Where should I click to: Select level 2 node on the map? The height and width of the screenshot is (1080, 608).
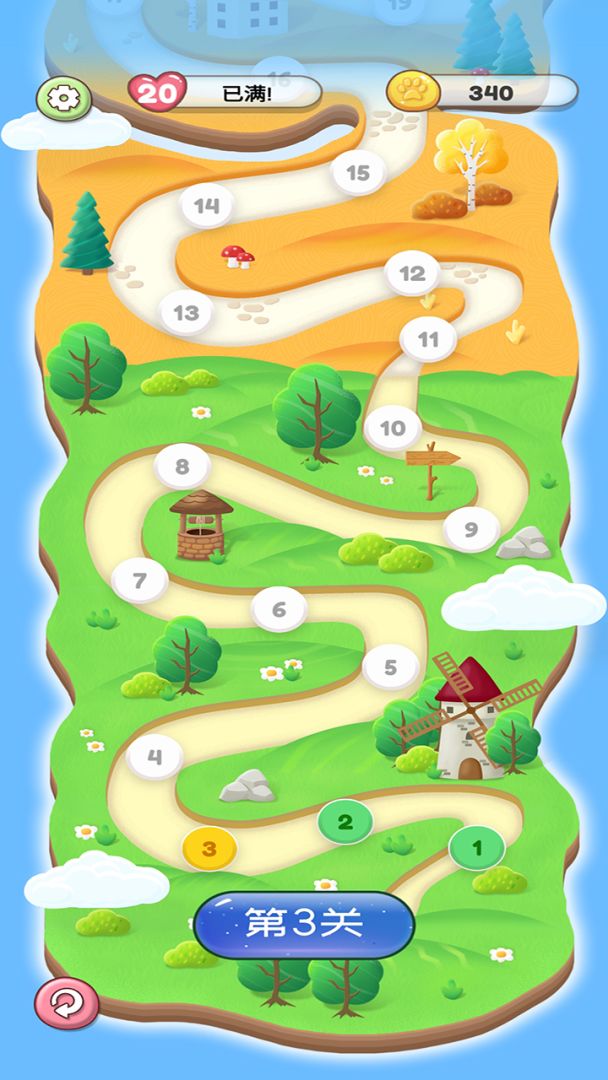coord(345,823)
